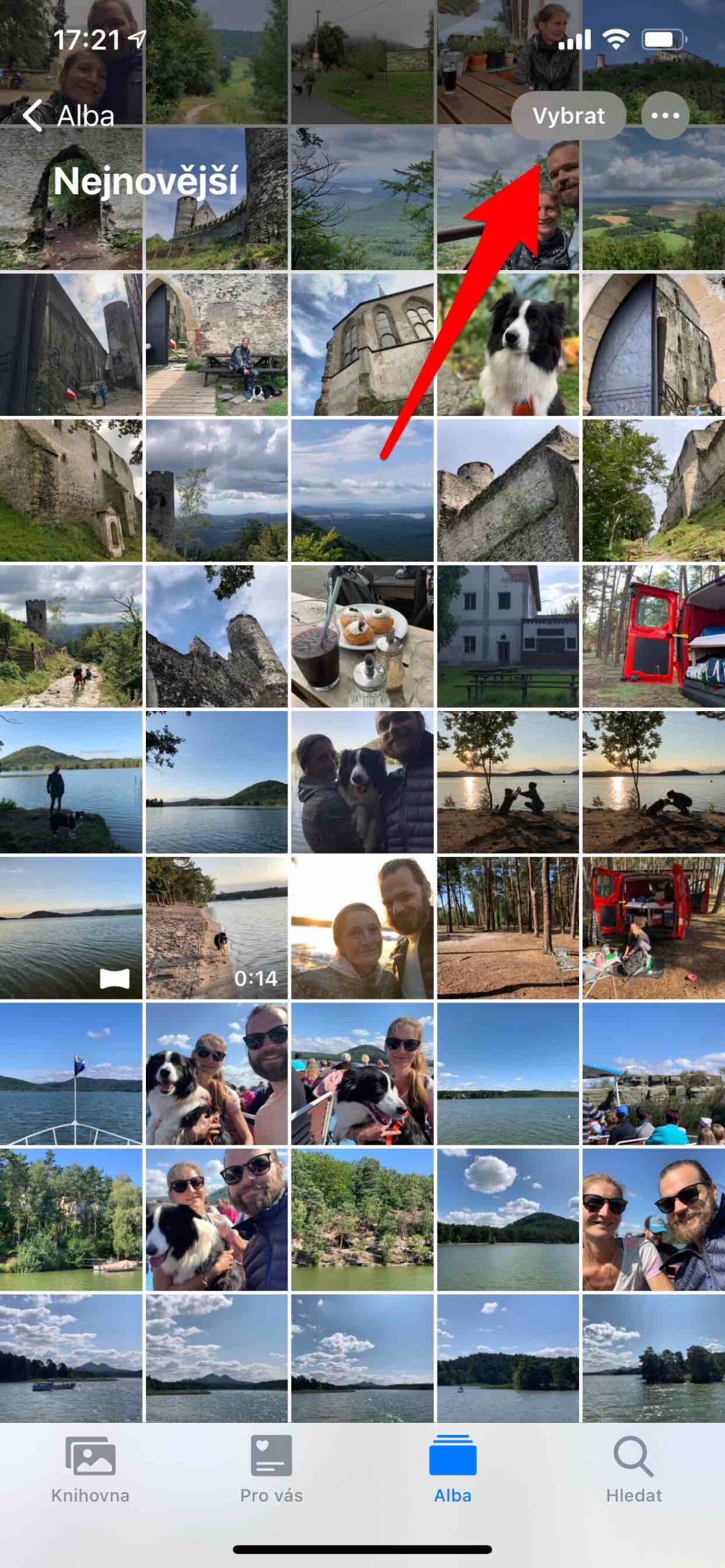
Task: Open the sunset selfie of two people
Action: tap(362, 927)
